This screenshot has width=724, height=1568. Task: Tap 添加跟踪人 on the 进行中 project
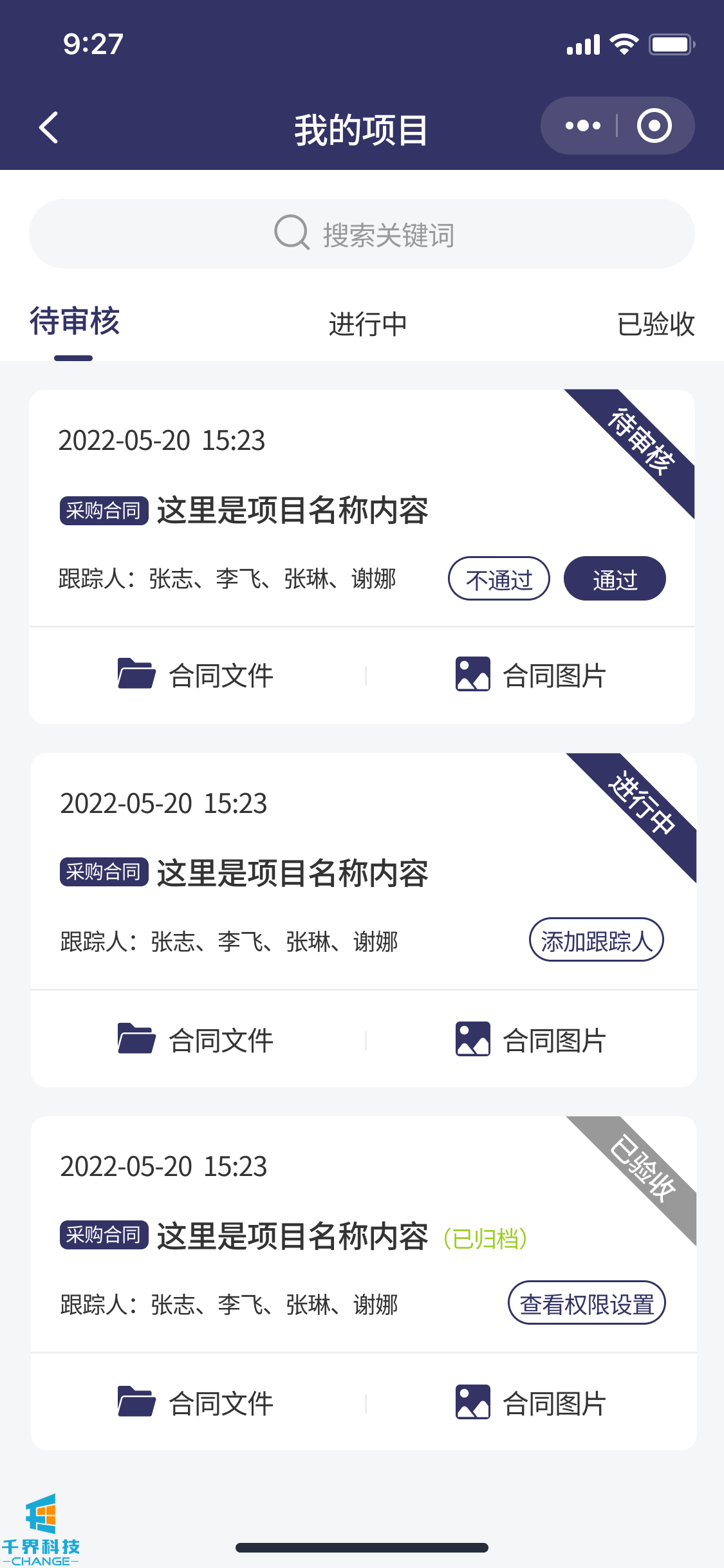(x=596, y=940)
